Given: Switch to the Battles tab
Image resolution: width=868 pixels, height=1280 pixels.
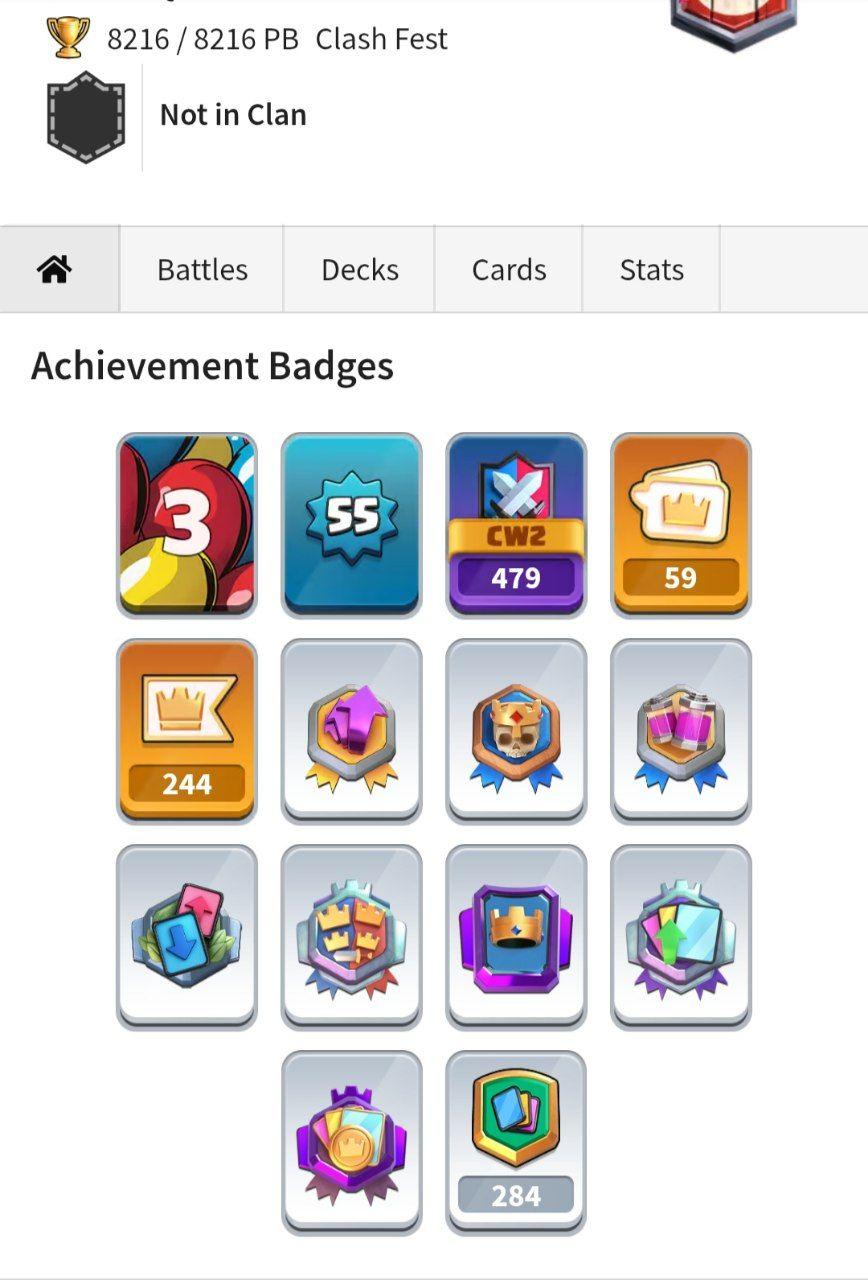Looking at the screenshot, I should (202, 269).
